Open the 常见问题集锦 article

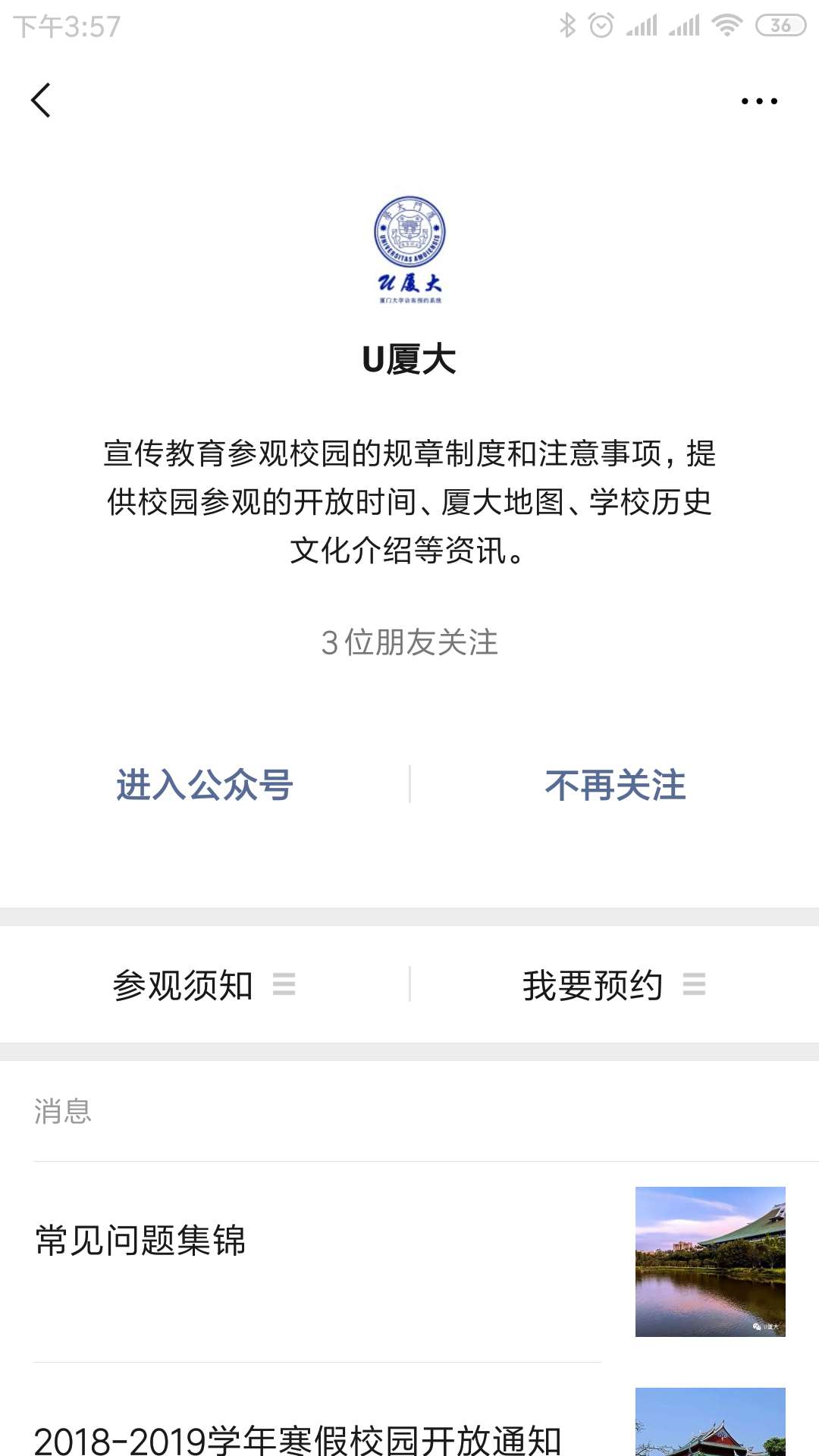click(141, 1241)
